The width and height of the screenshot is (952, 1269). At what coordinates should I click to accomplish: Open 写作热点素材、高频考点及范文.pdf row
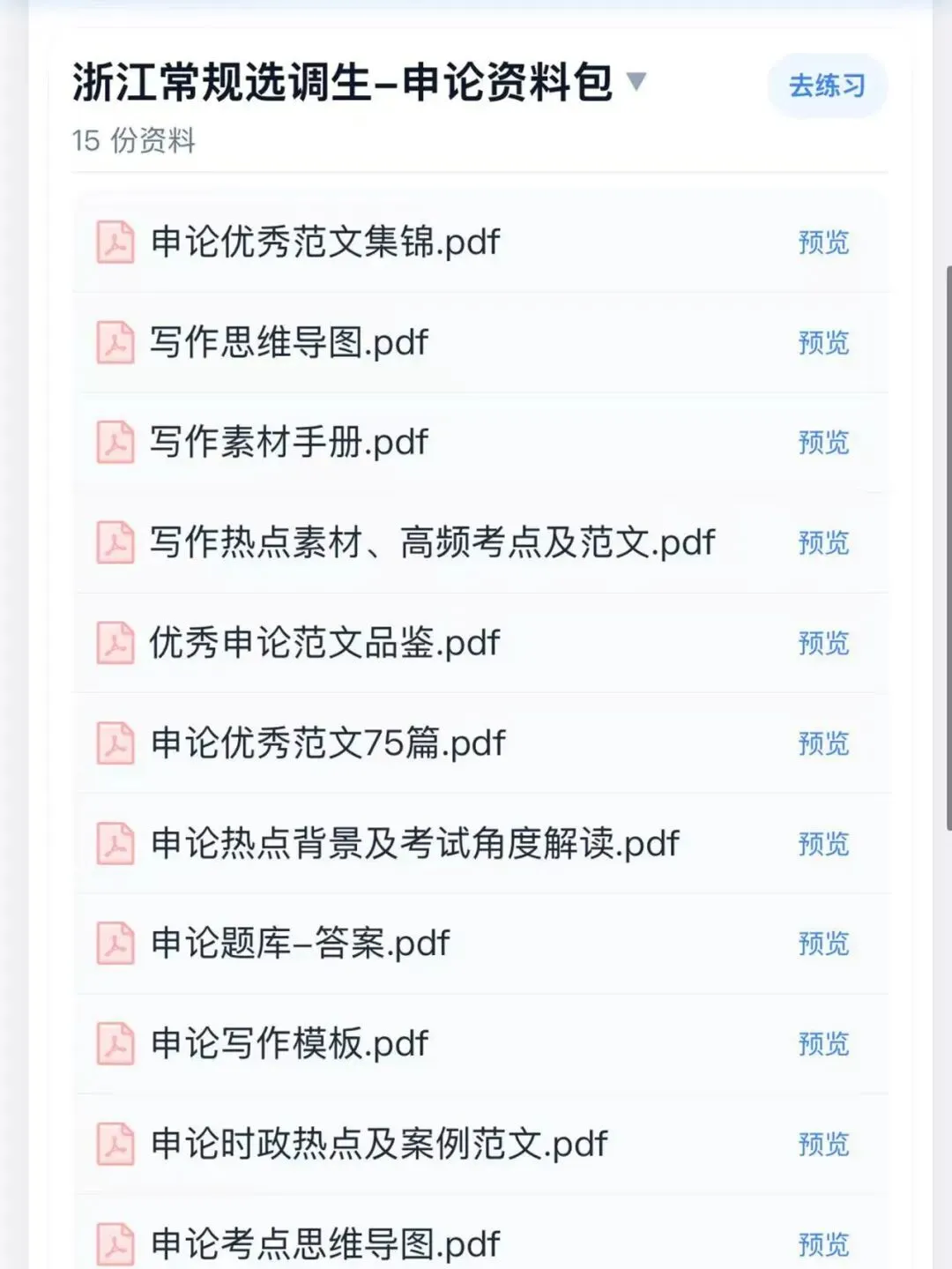coord(481,542)
